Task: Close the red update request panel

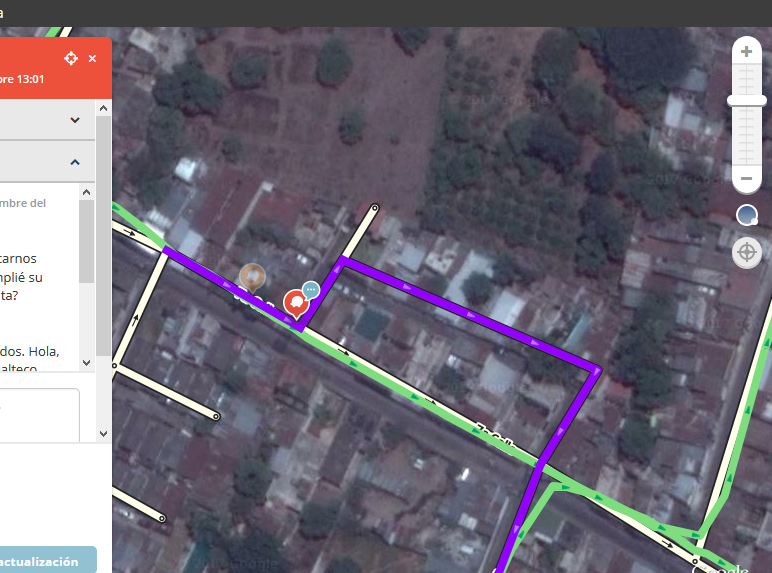Action: 92,59
